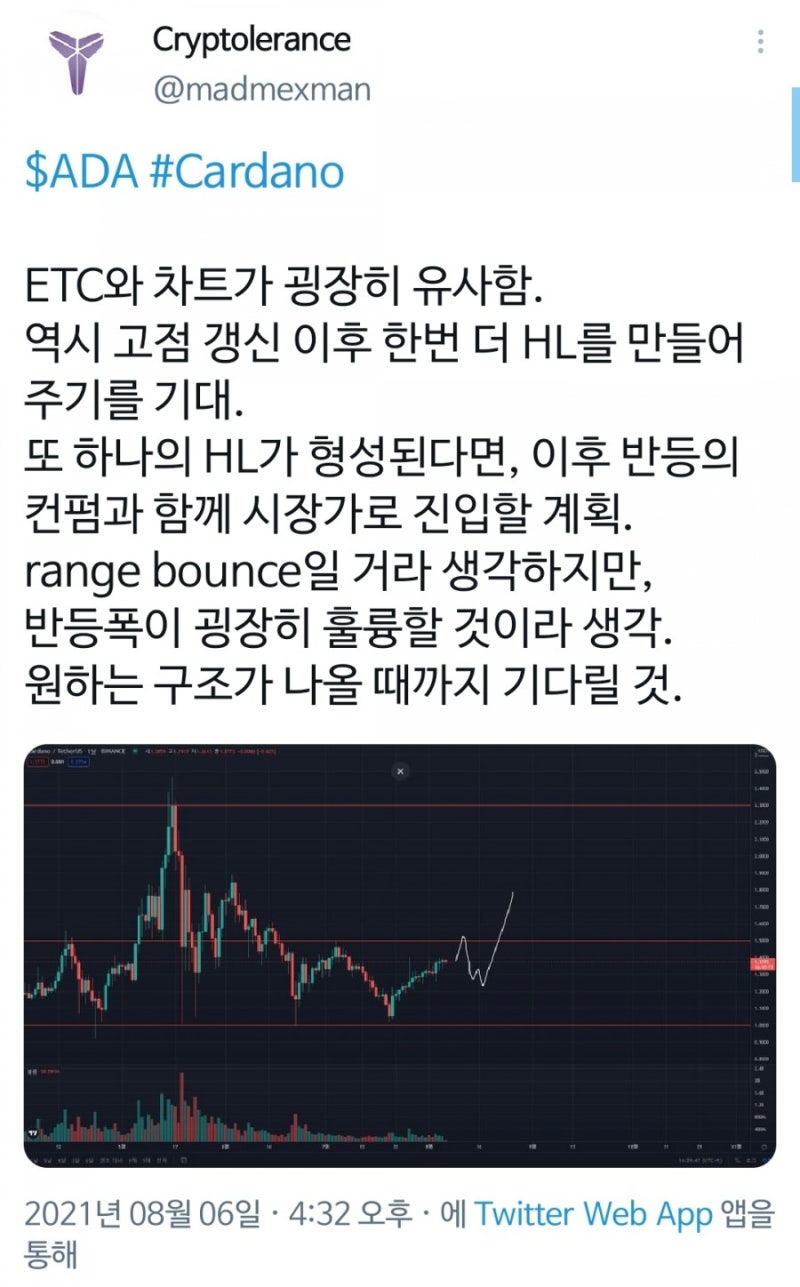The height and width of the screenshot is (1287, 800).
Task: Click the go-to-date icon on the timeframe bar
Action: coord(183,1161)
